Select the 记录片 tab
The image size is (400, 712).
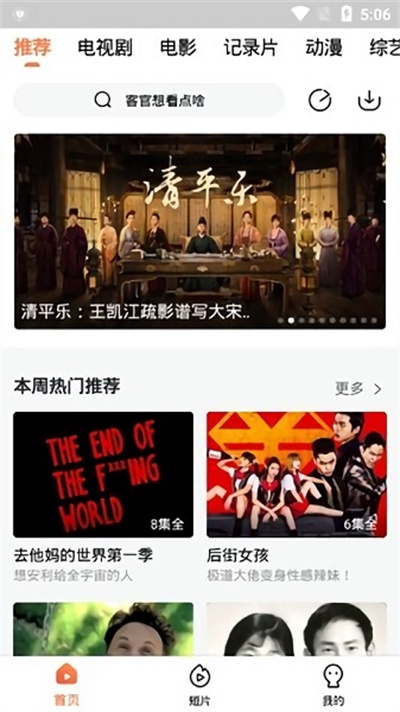(251, 48)
